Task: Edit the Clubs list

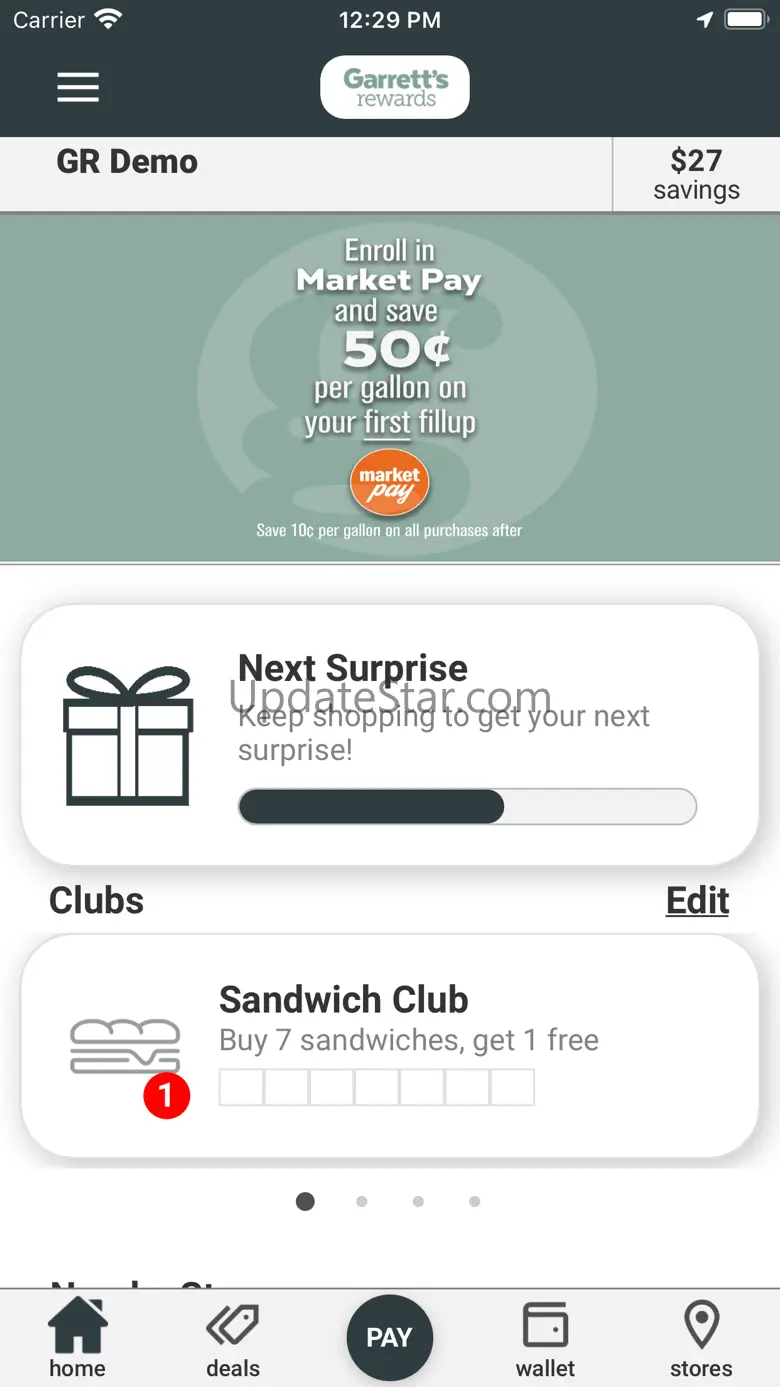Action: click(x=698, y=900)
